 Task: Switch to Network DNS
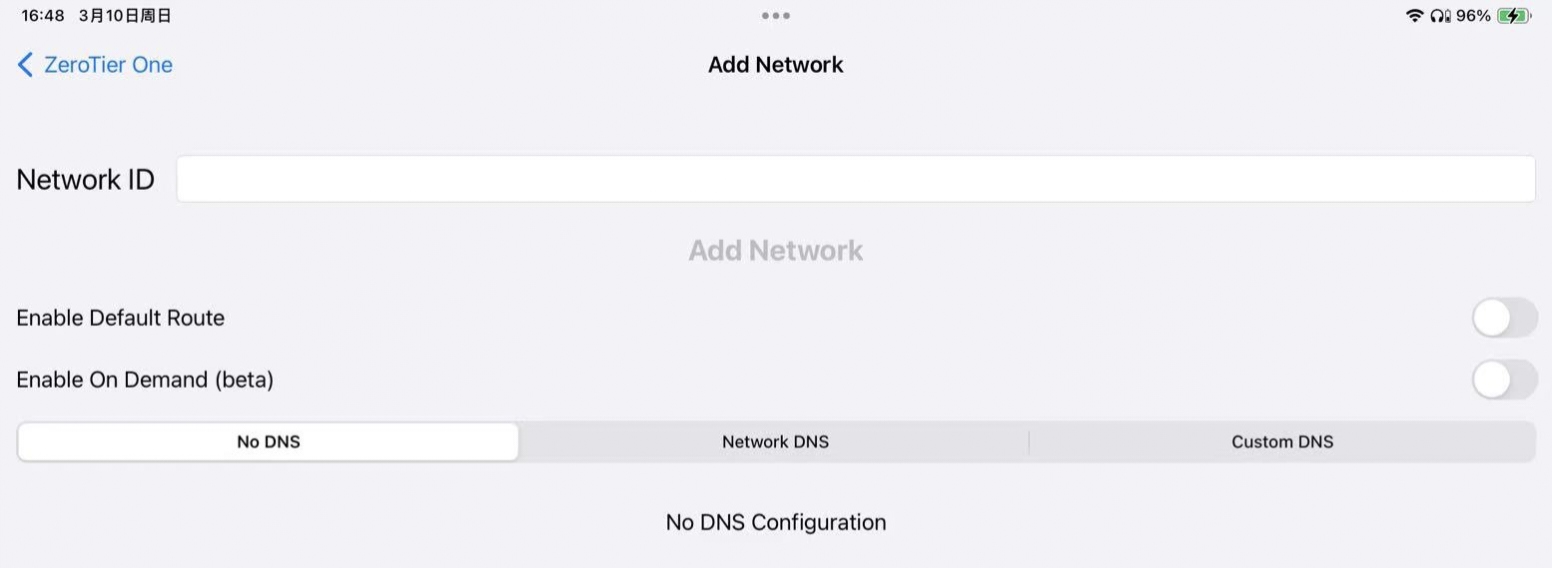click(775, 442)
